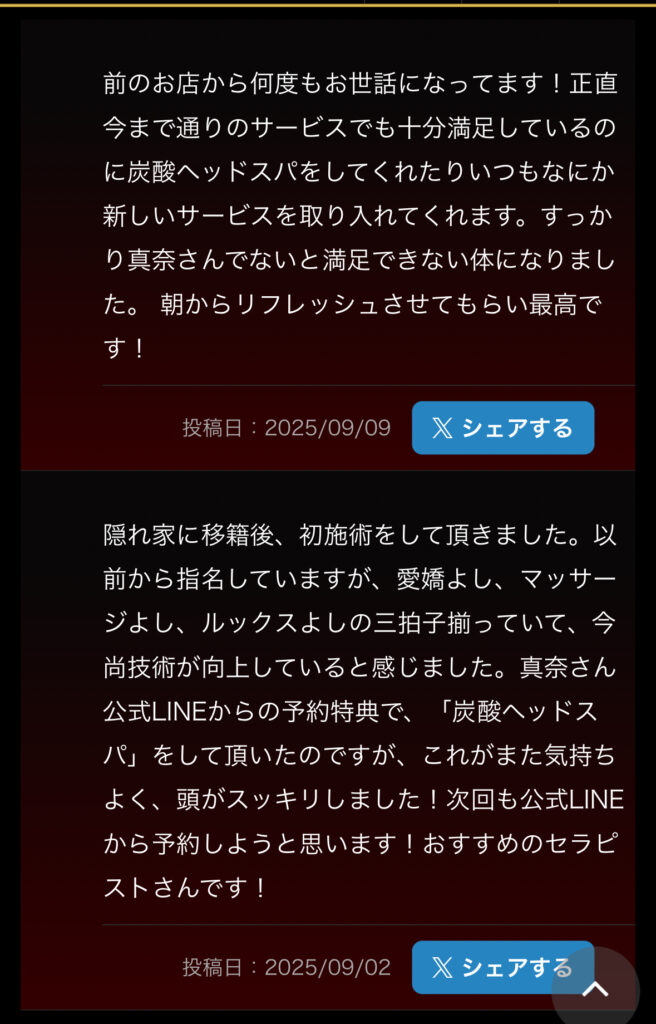Tap the scroll-to-top arrow button
The width and height of the screenshot is (656, 1024).
click(x=596, y=989)
